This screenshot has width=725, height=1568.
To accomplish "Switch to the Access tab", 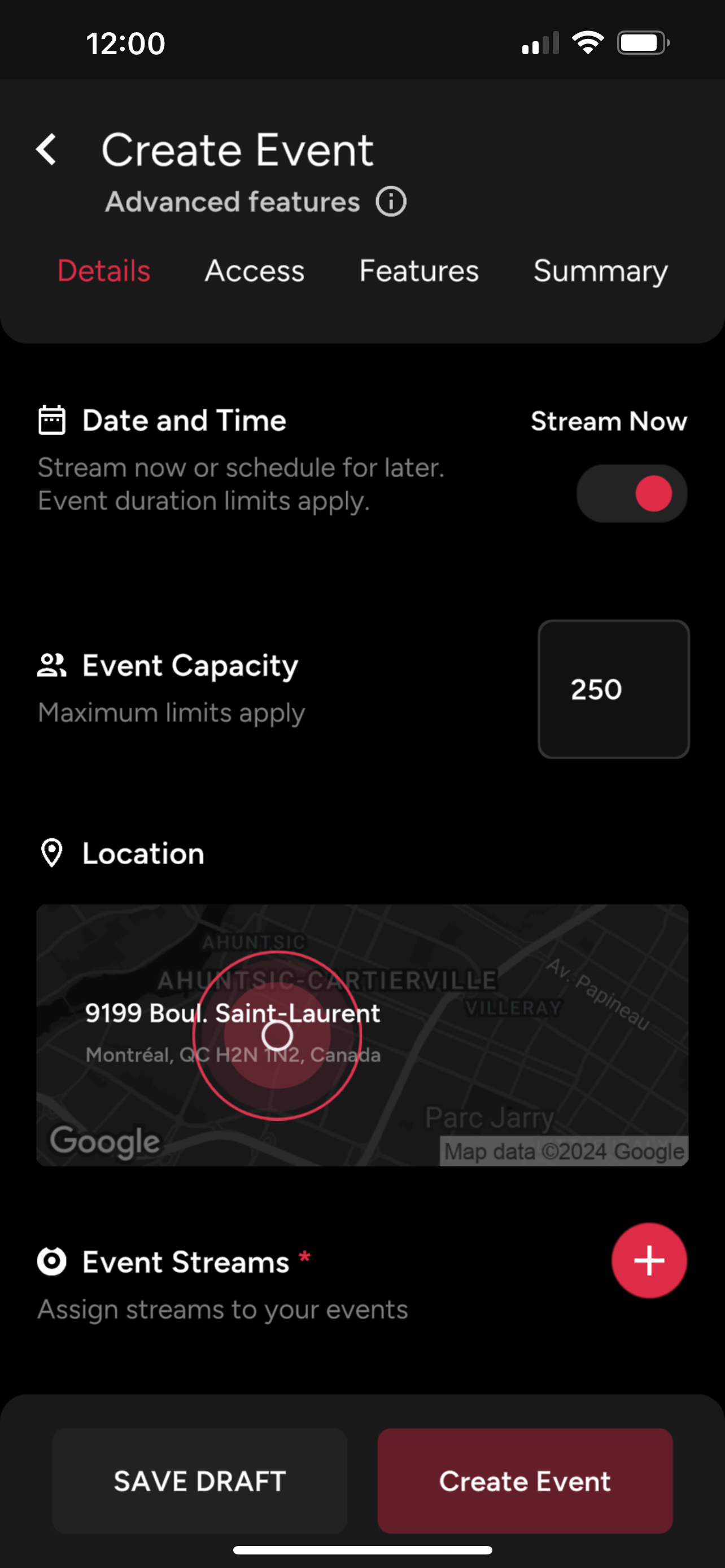I will tap(255, 271).
